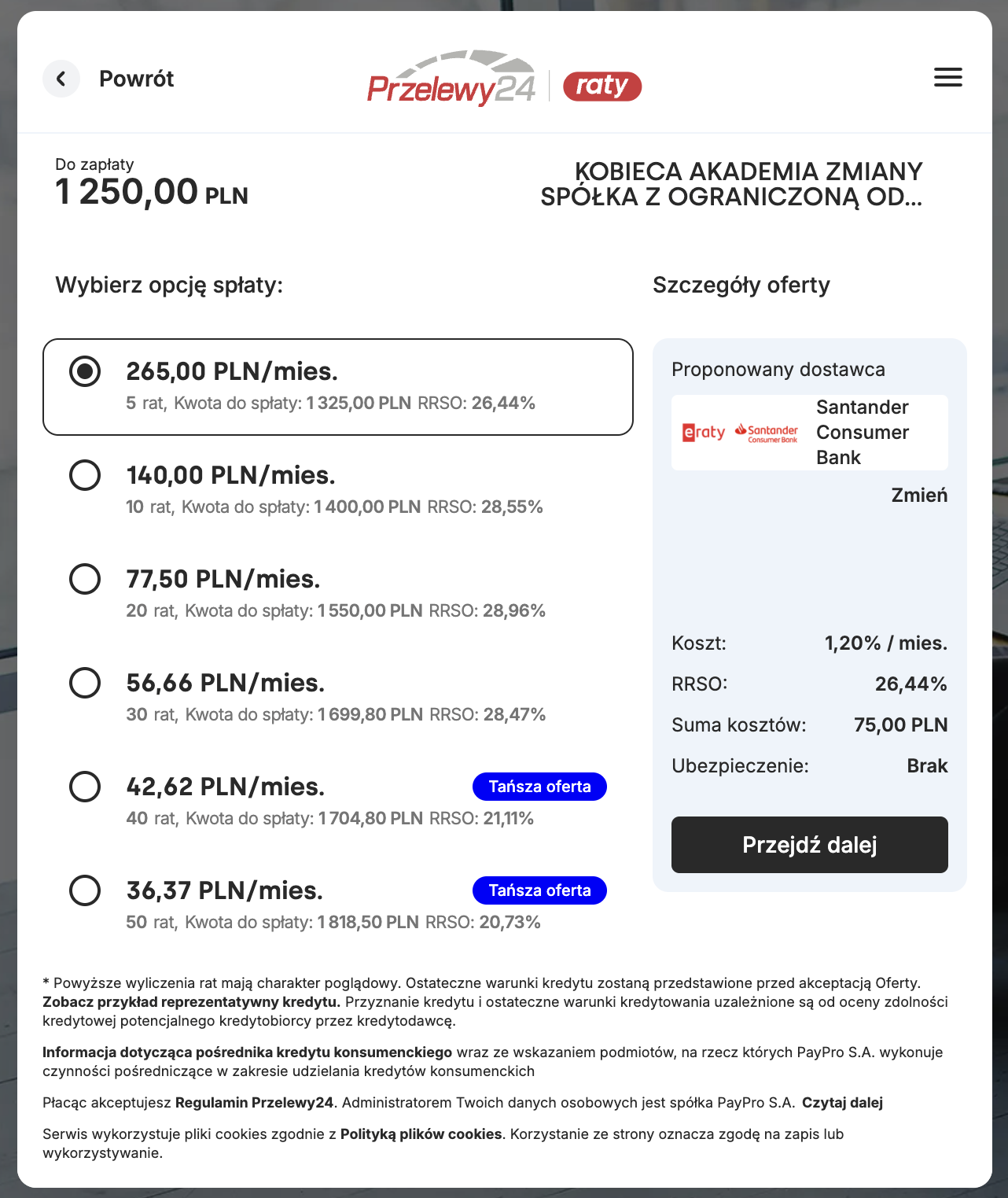Go back with the Powrót arrow
The height and width of the screenshot is (1198, 1008).
point(61,79)
